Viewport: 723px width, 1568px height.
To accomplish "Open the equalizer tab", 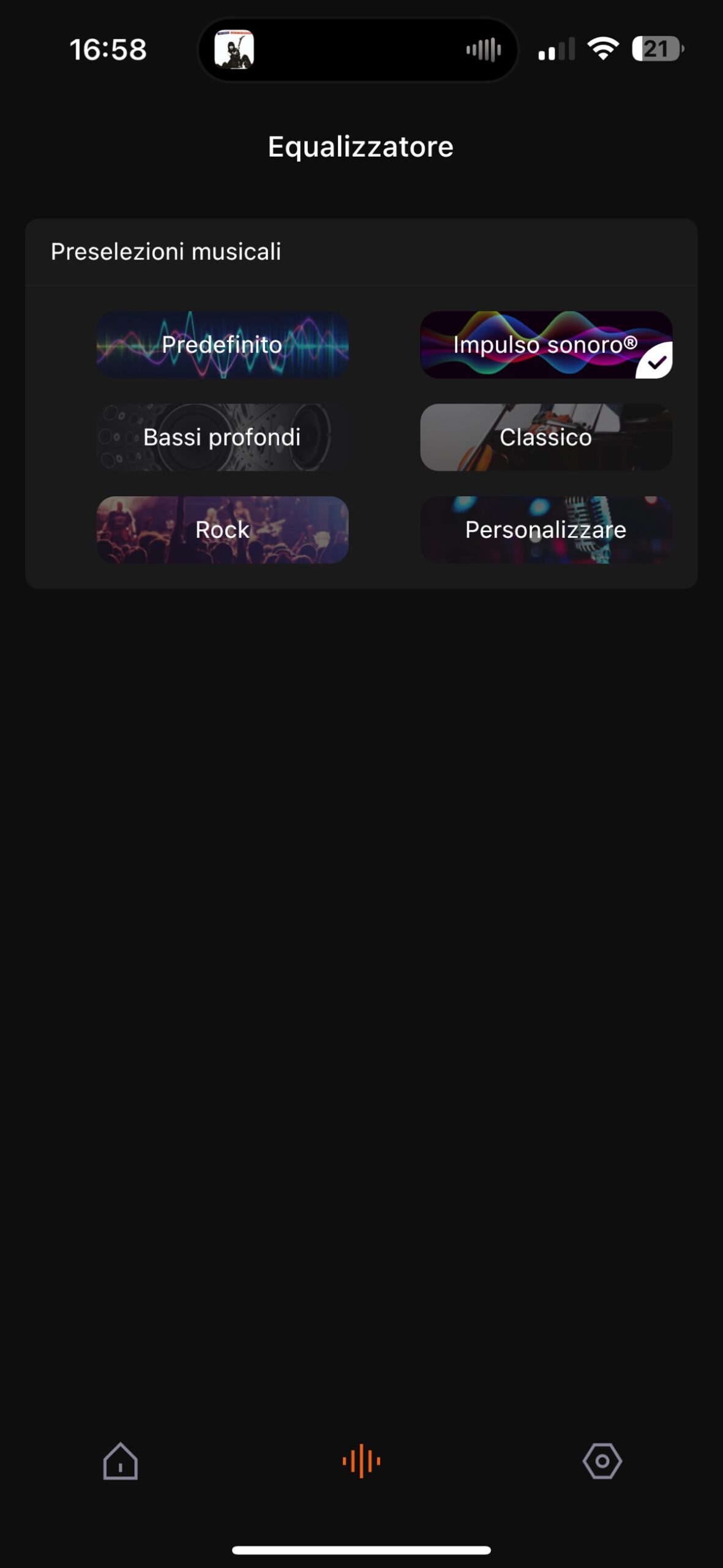I will 361,1461.
